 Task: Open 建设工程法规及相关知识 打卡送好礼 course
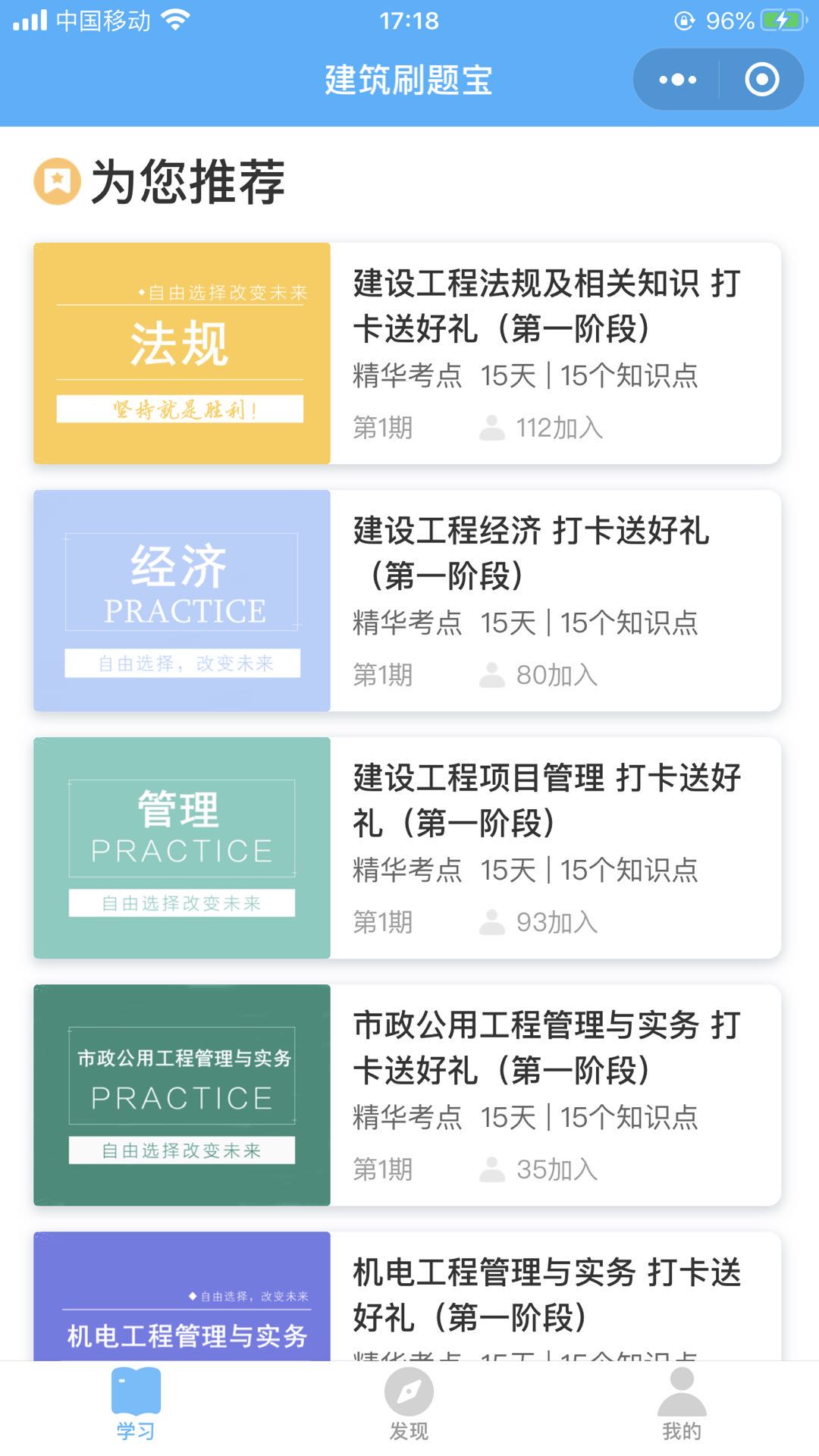pyautogui.click(x=546, y=307)
